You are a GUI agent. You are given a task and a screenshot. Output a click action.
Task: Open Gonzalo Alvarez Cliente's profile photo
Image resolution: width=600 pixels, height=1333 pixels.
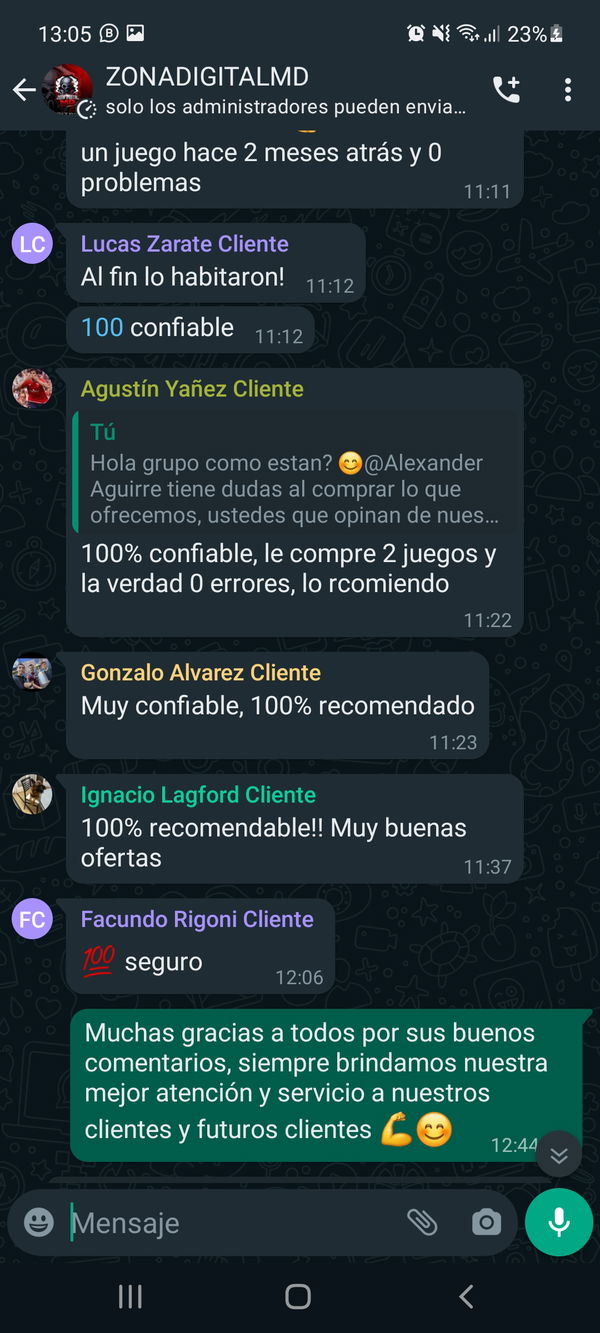click(x=32, y=672)
